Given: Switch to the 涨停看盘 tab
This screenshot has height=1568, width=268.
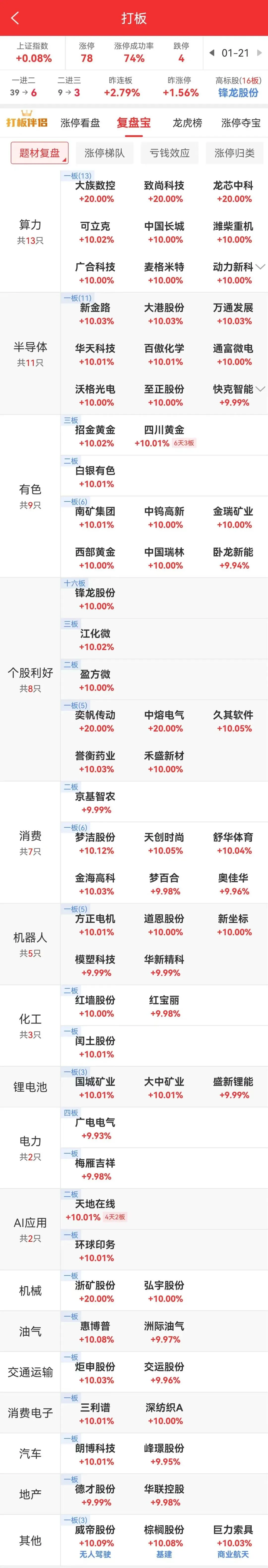Looking at the screenshot, I should point(80,122).
